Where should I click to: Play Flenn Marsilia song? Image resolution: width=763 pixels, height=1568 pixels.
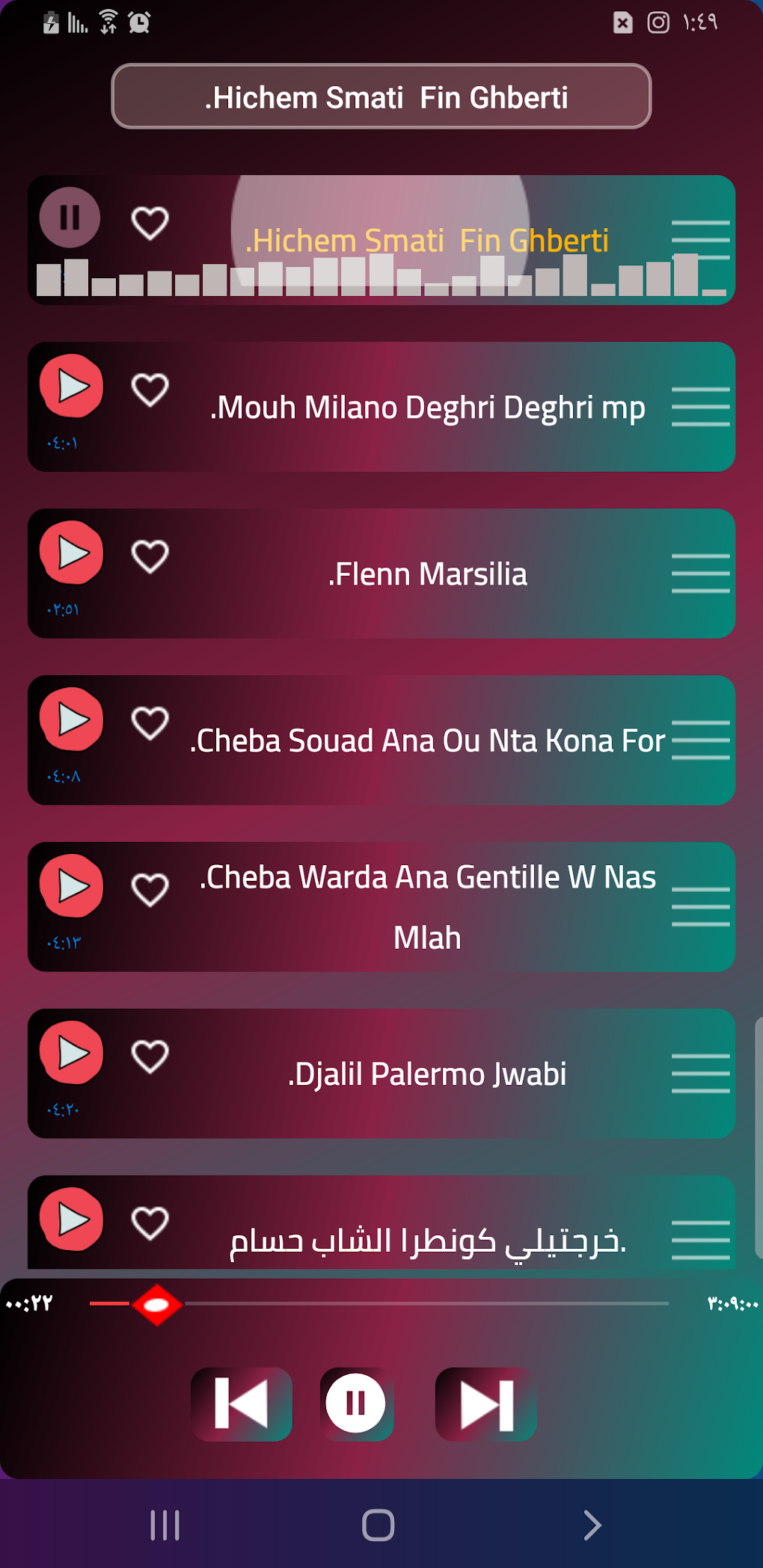[71, 553]
